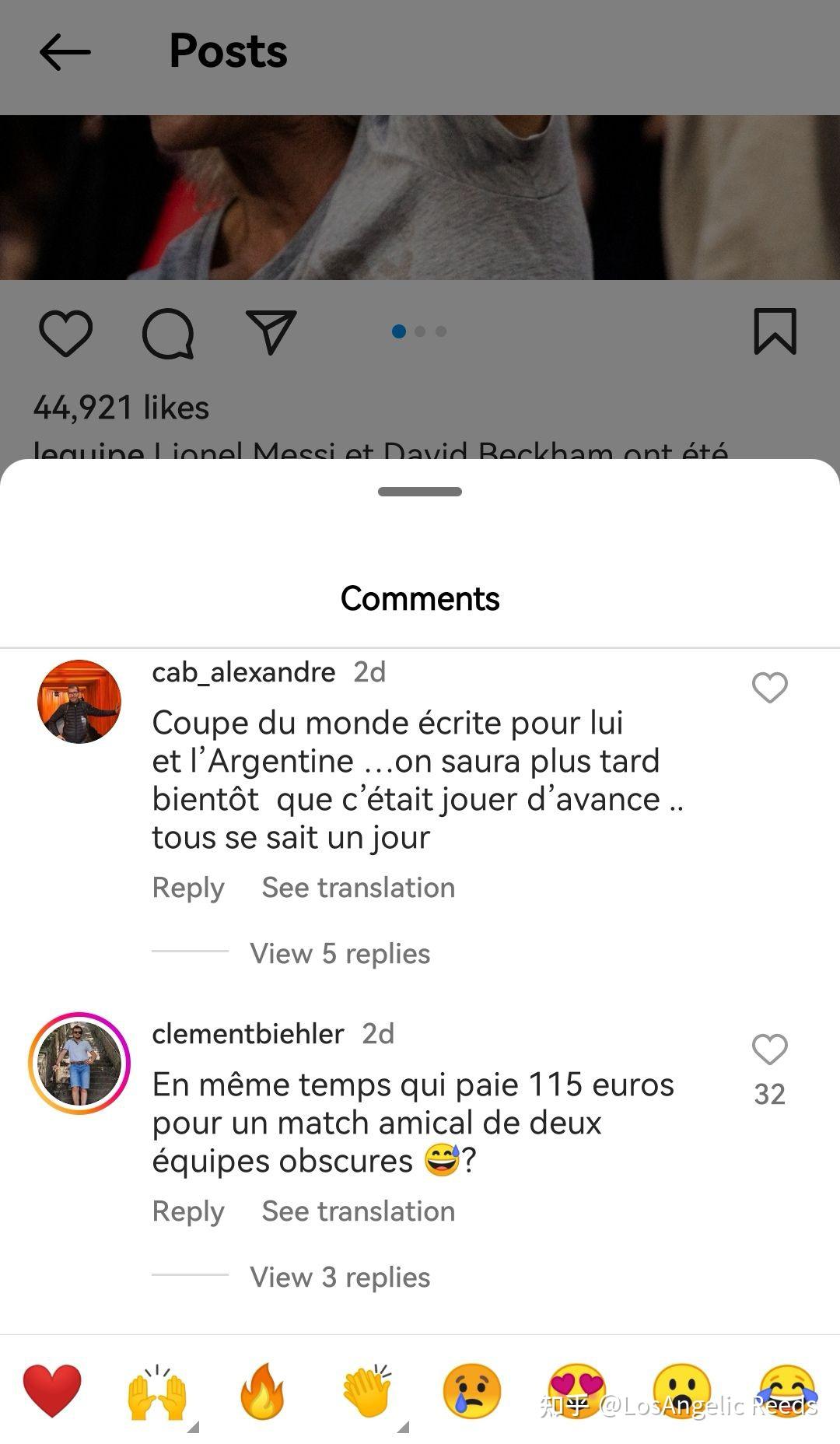Open clementbiehler's story avatar
The height and width of the screenshot is (1444, 840).
tap(79, 1064)
